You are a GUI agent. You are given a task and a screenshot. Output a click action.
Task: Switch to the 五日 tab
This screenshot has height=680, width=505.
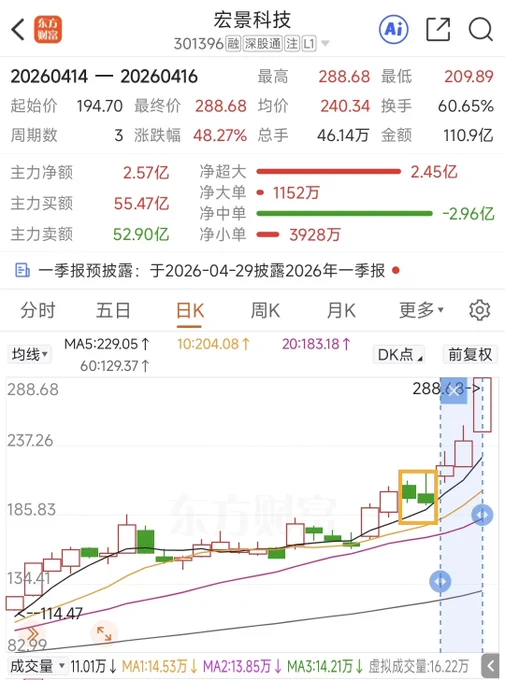(113, 311)
